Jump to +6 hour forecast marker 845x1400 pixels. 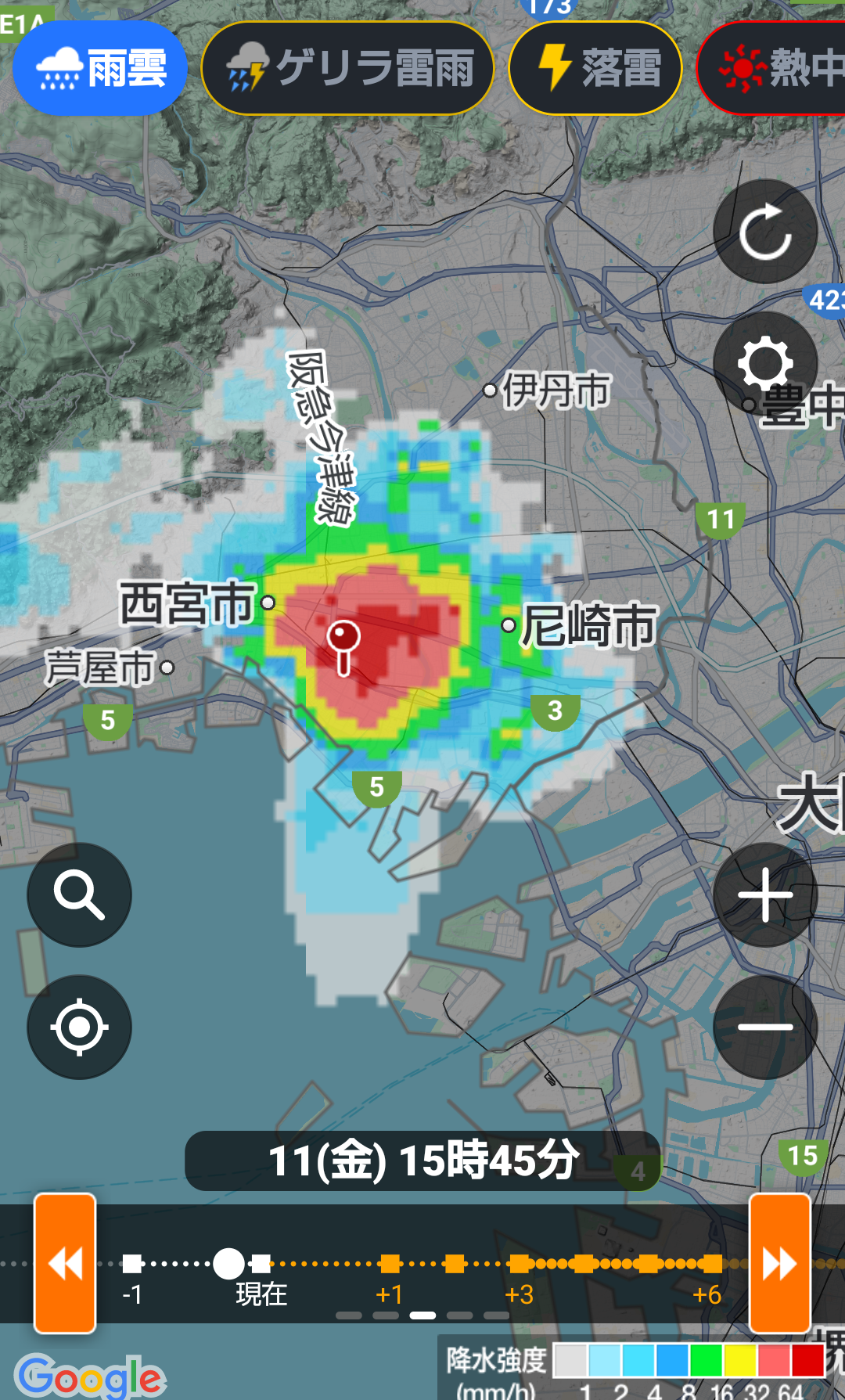tap(710, 1263)
